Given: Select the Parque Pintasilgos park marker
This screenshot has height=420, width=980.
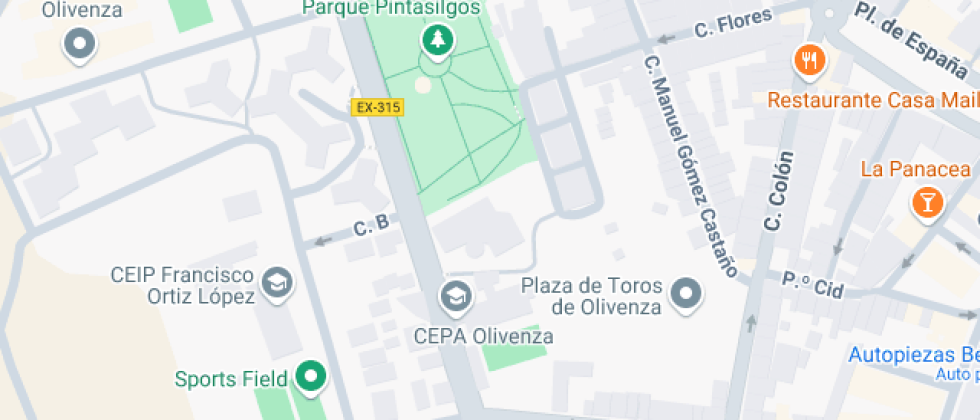Looking at the screenshot, I should (x=437, y=41).
